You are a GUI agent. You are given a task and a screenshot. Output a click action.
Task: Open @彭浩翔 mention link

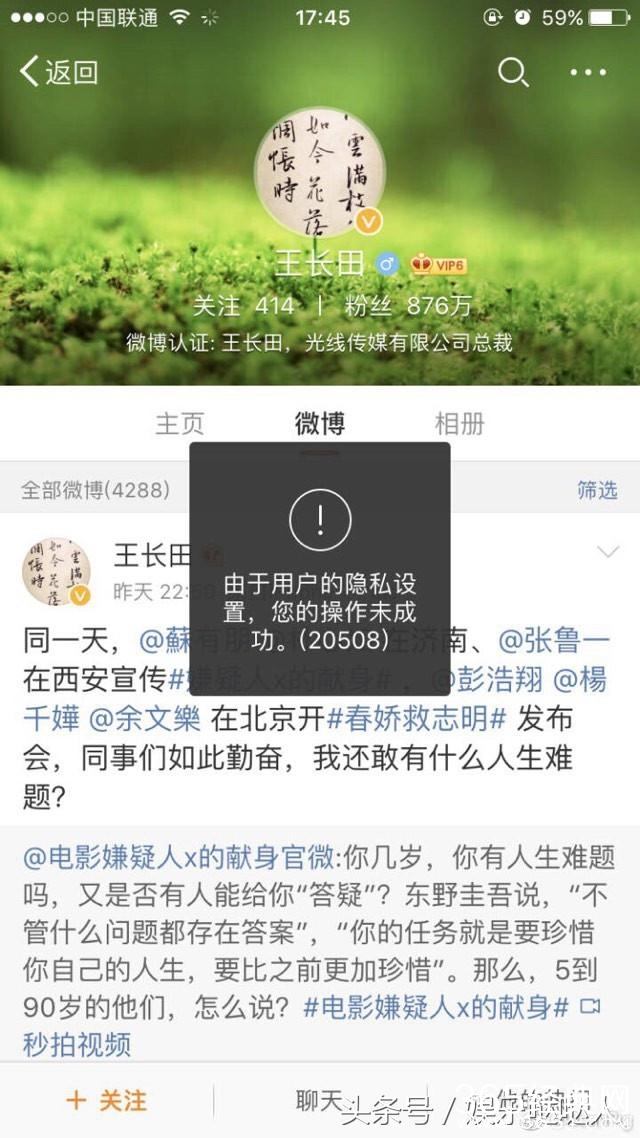[x=487, y=679]
